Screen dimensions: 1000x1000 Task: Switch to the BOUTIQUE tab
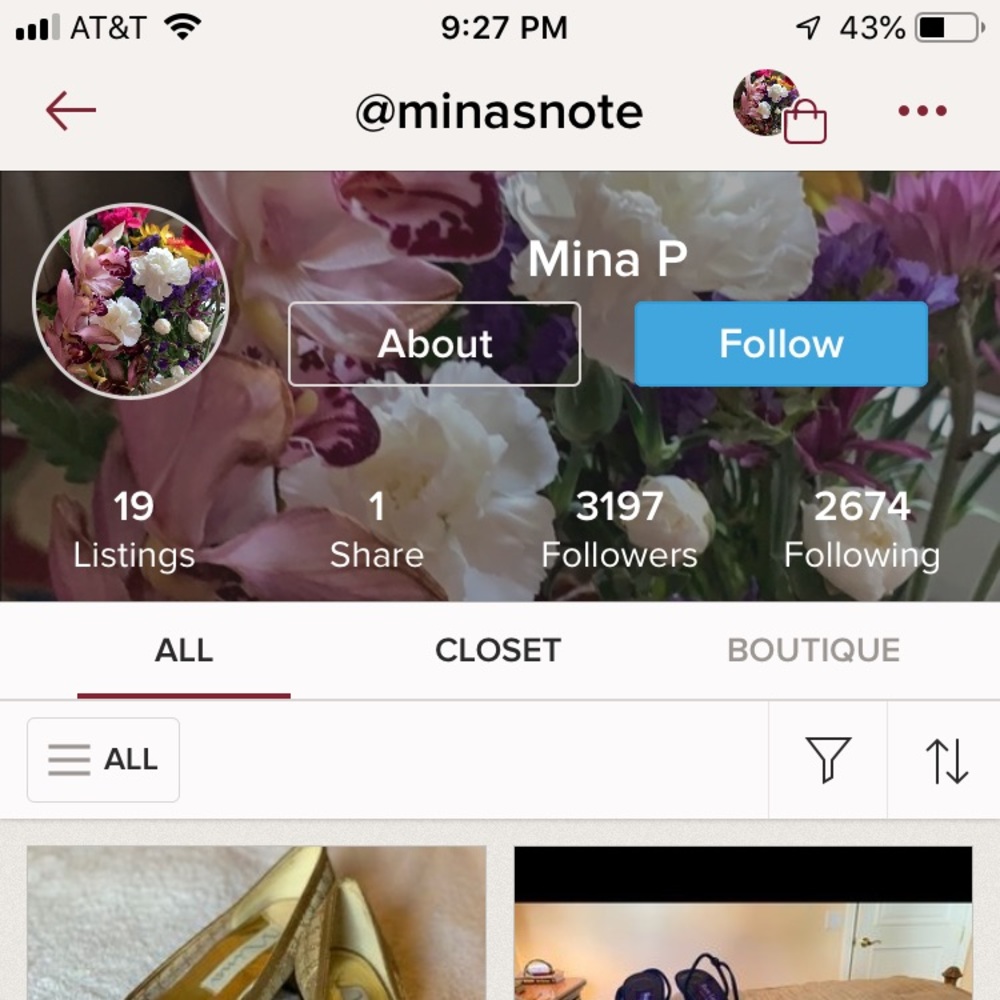tap(813, 650)
